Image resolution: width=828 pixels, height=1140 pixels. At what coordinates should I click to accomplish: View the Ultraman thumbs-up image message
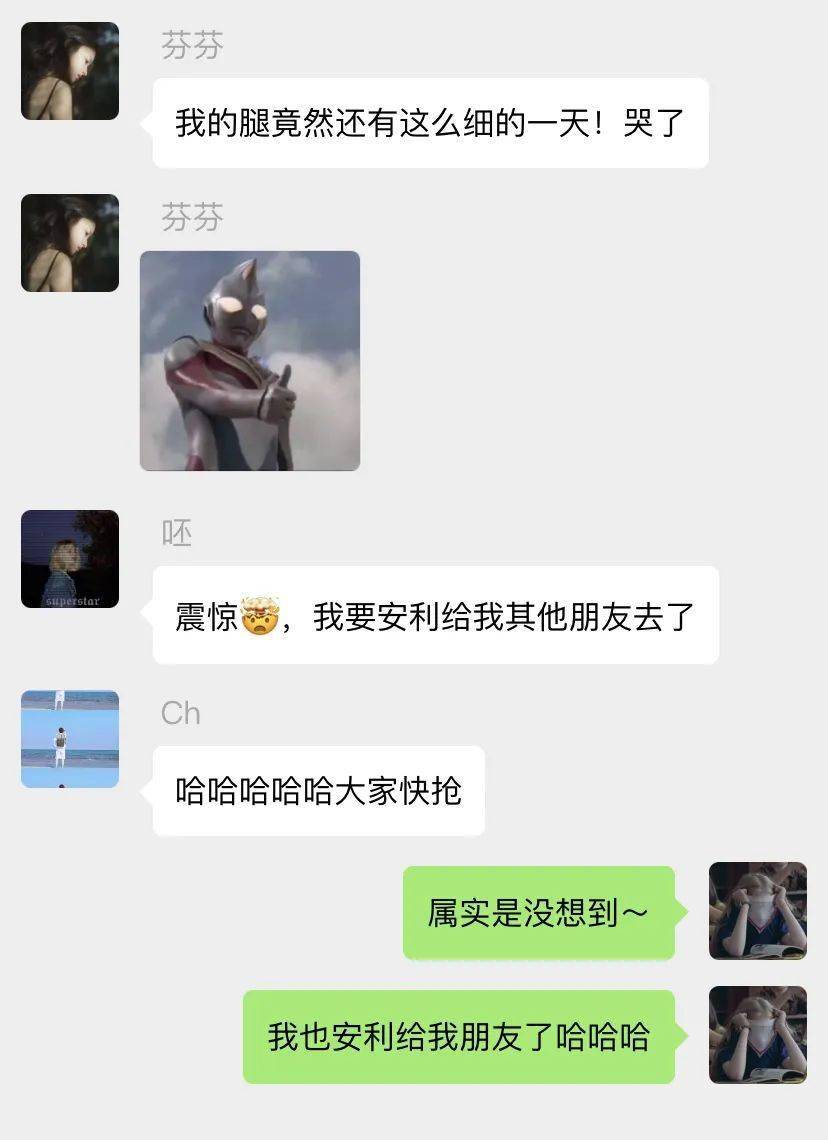click(250, 361)
